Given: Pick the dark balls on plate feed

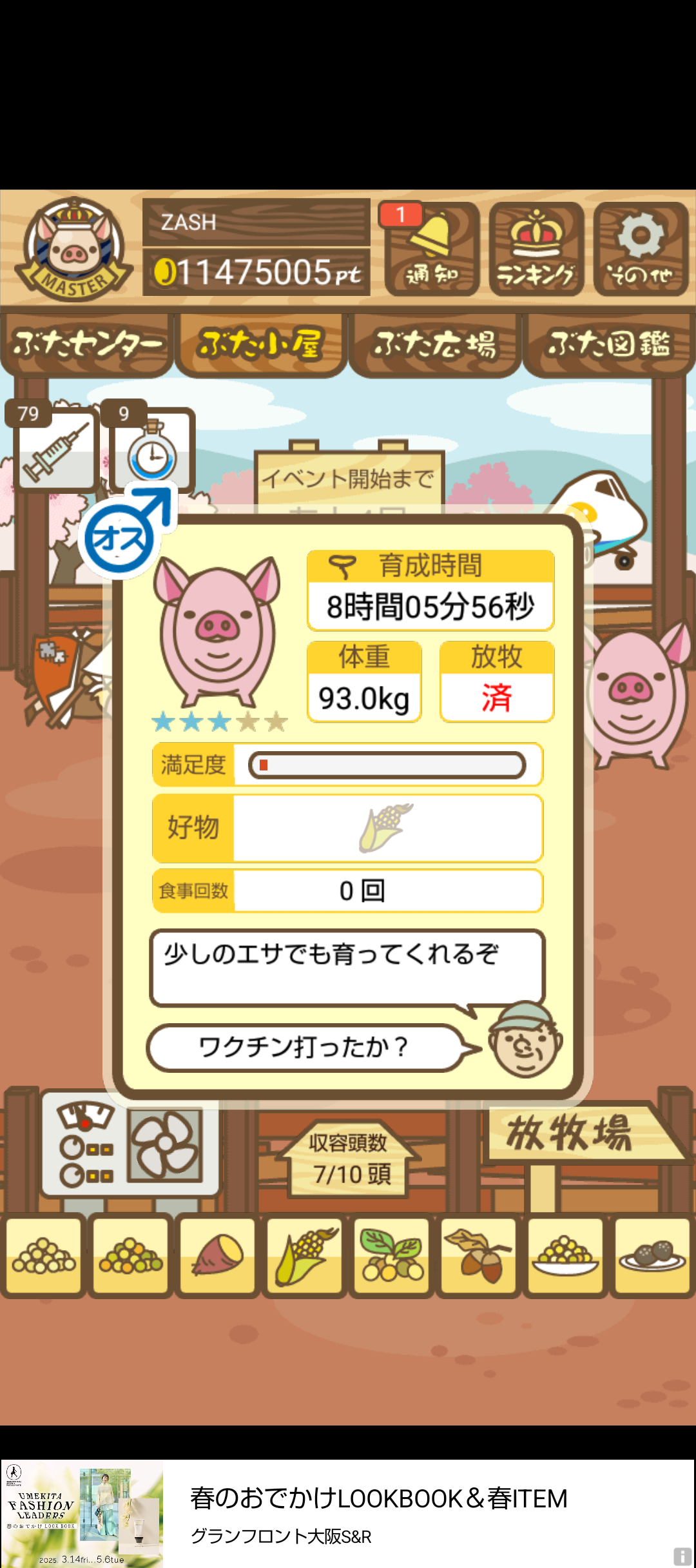Looking at the screenshot, I should click(652, 1255).
